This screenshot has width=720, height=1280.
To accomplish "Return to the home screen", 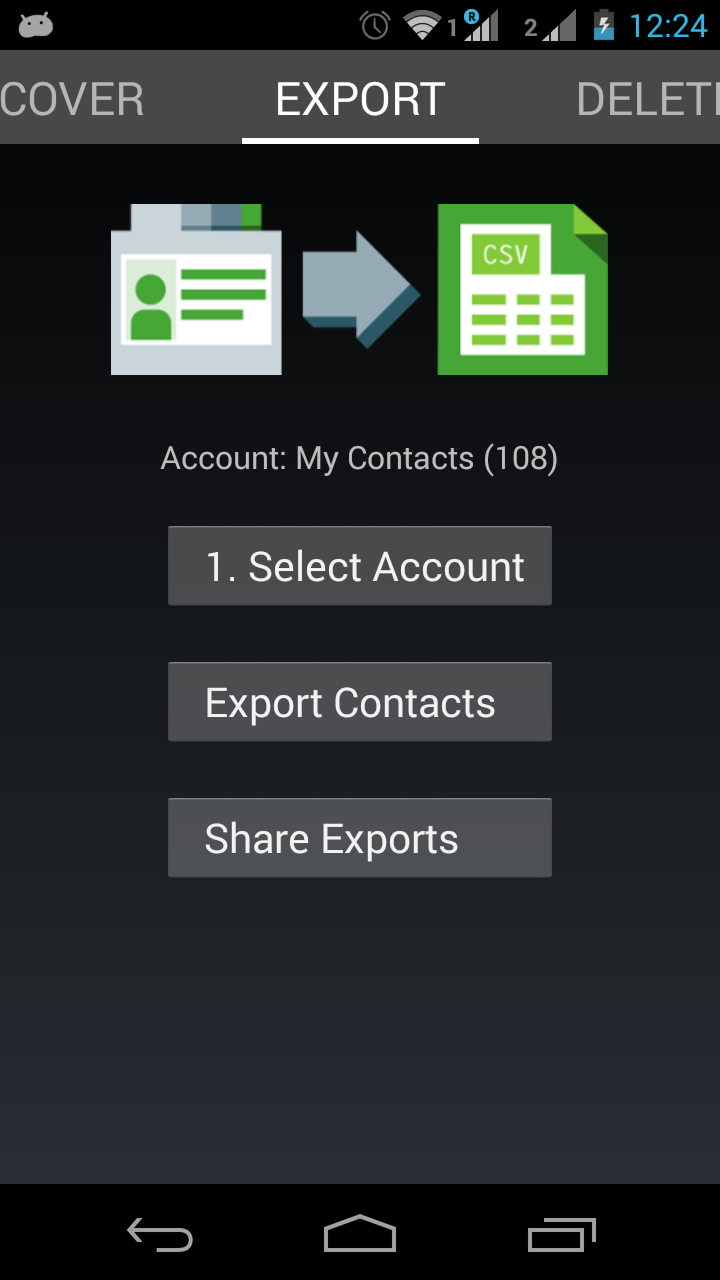I will (360, 1235).
